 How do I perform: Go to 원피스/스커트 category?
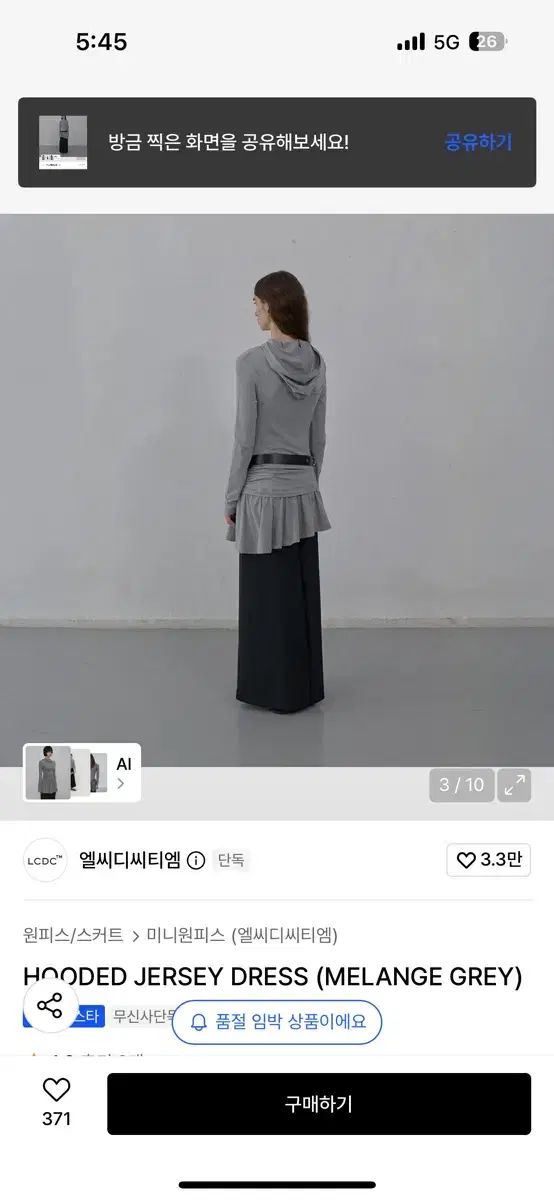click(73, 935)
